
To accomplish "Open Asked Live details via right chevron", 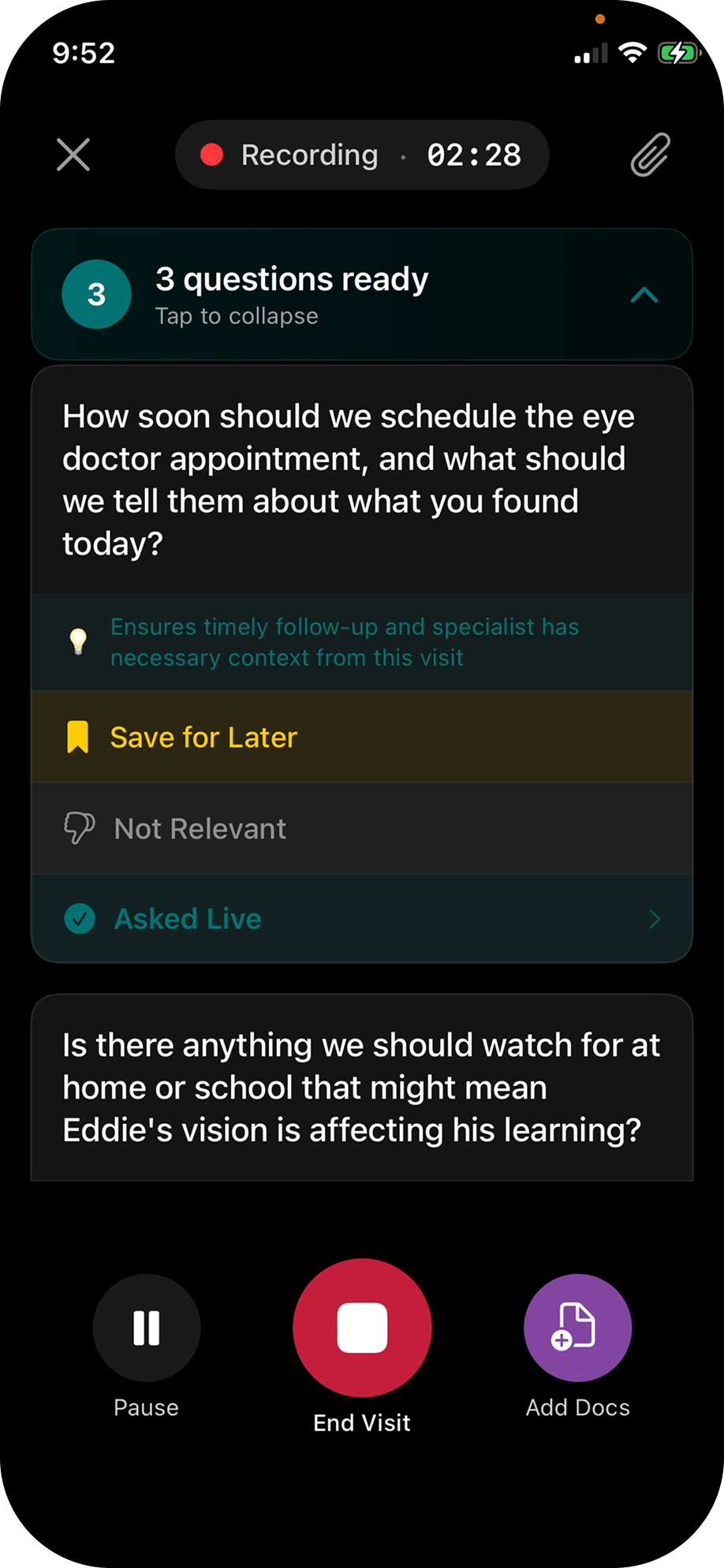I will pos(653,918).
